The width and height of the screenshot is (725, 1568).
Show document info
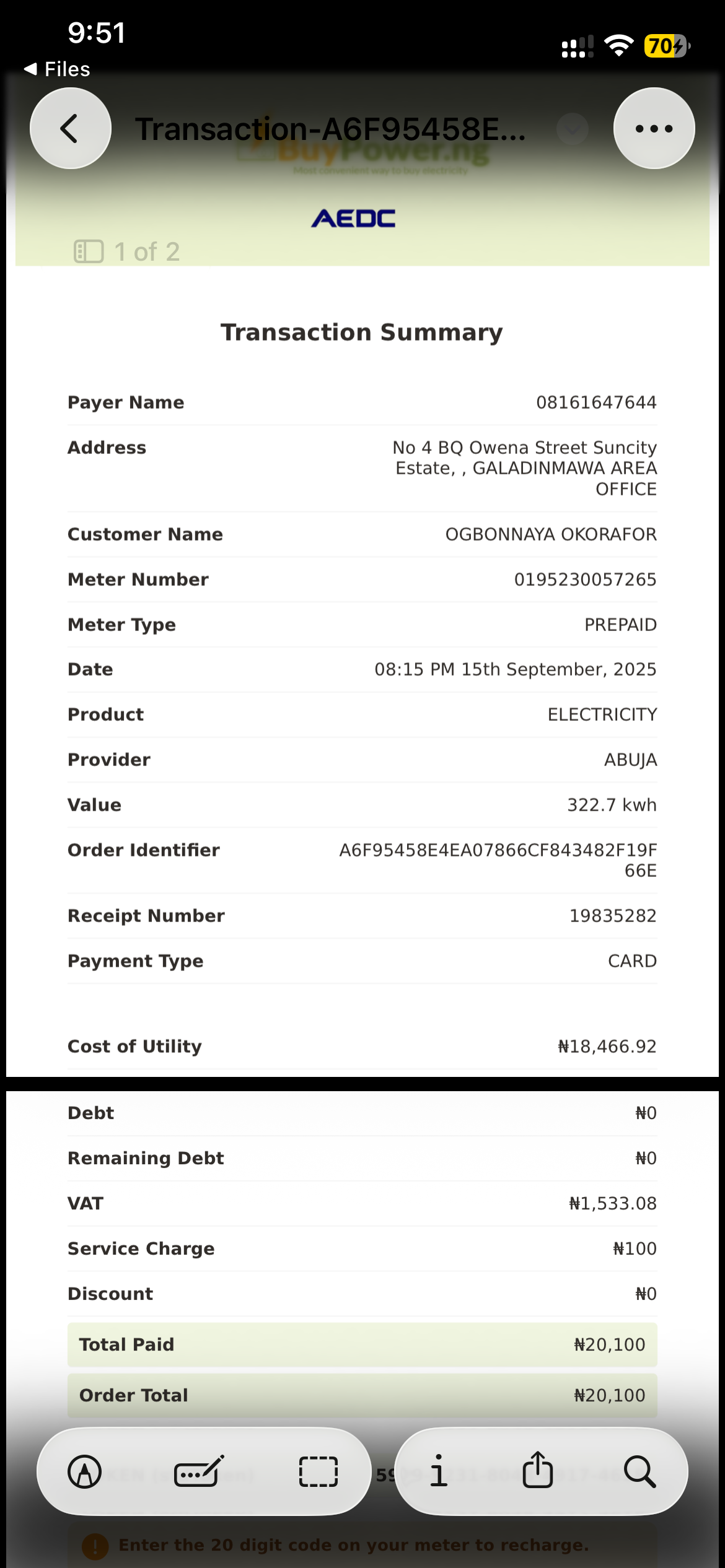pos(438,1471)
